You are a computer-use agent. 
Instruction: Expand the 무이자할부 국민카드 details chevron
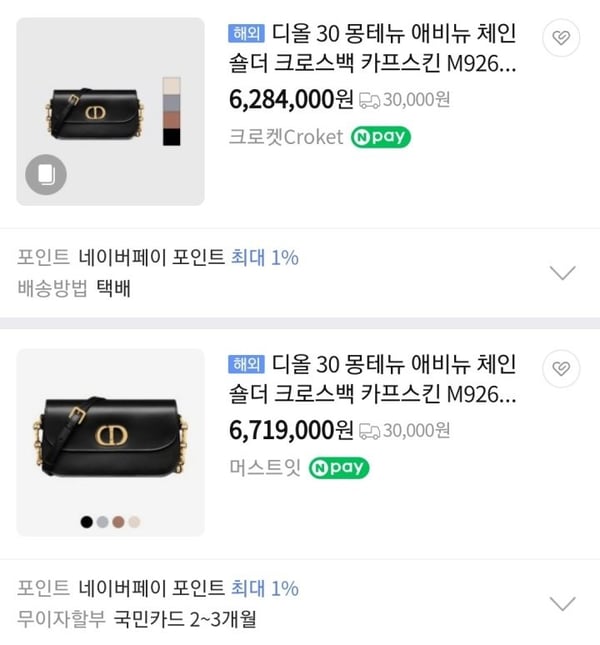pos(564,603)
